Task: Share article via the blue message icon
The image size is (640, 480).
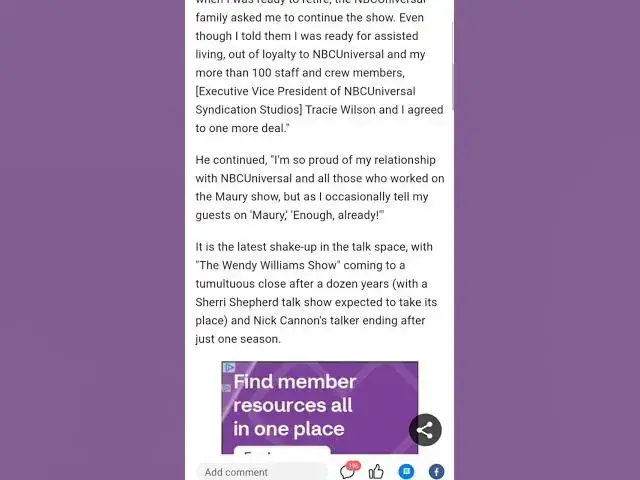Action: 406,472
